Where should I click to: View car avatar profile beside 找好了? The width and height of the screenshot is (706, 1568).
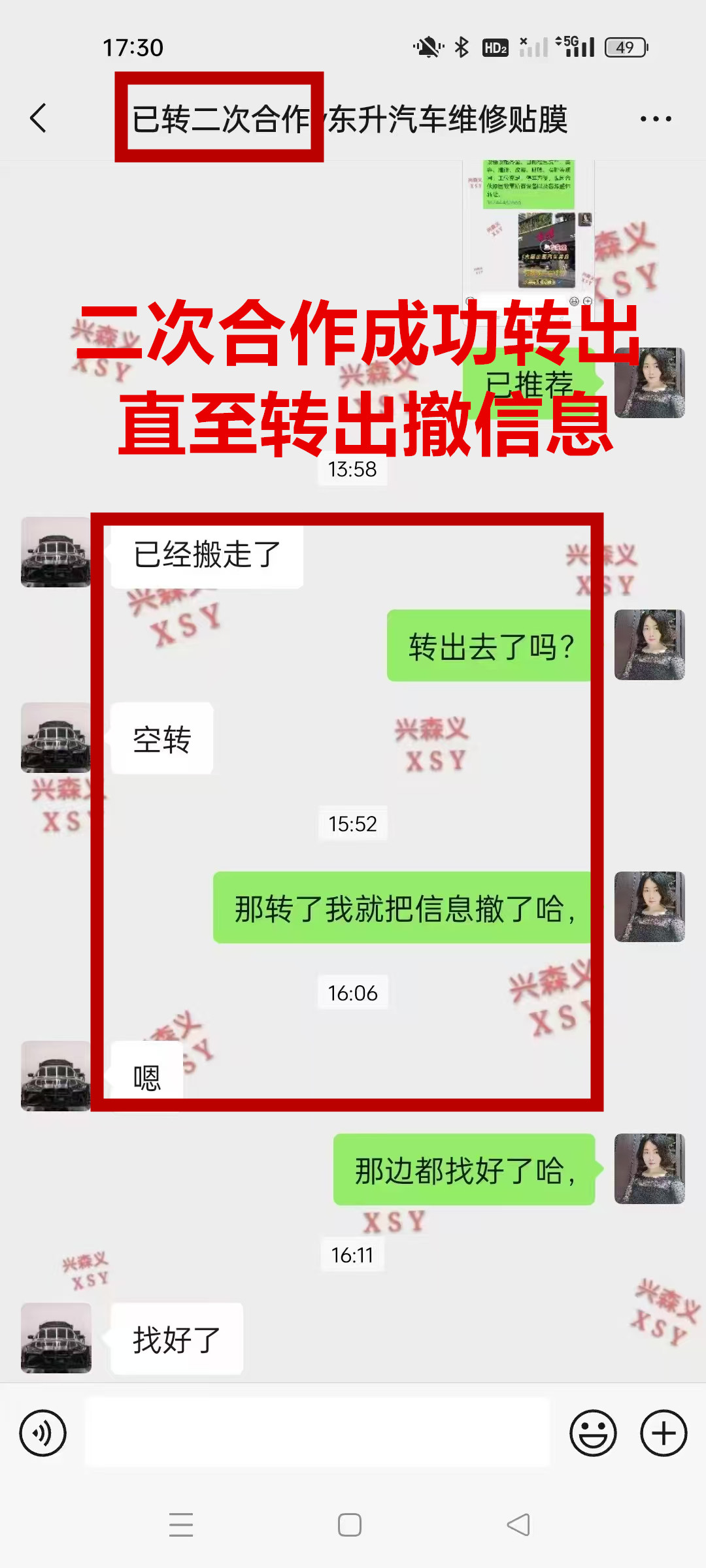point(56,1337)
